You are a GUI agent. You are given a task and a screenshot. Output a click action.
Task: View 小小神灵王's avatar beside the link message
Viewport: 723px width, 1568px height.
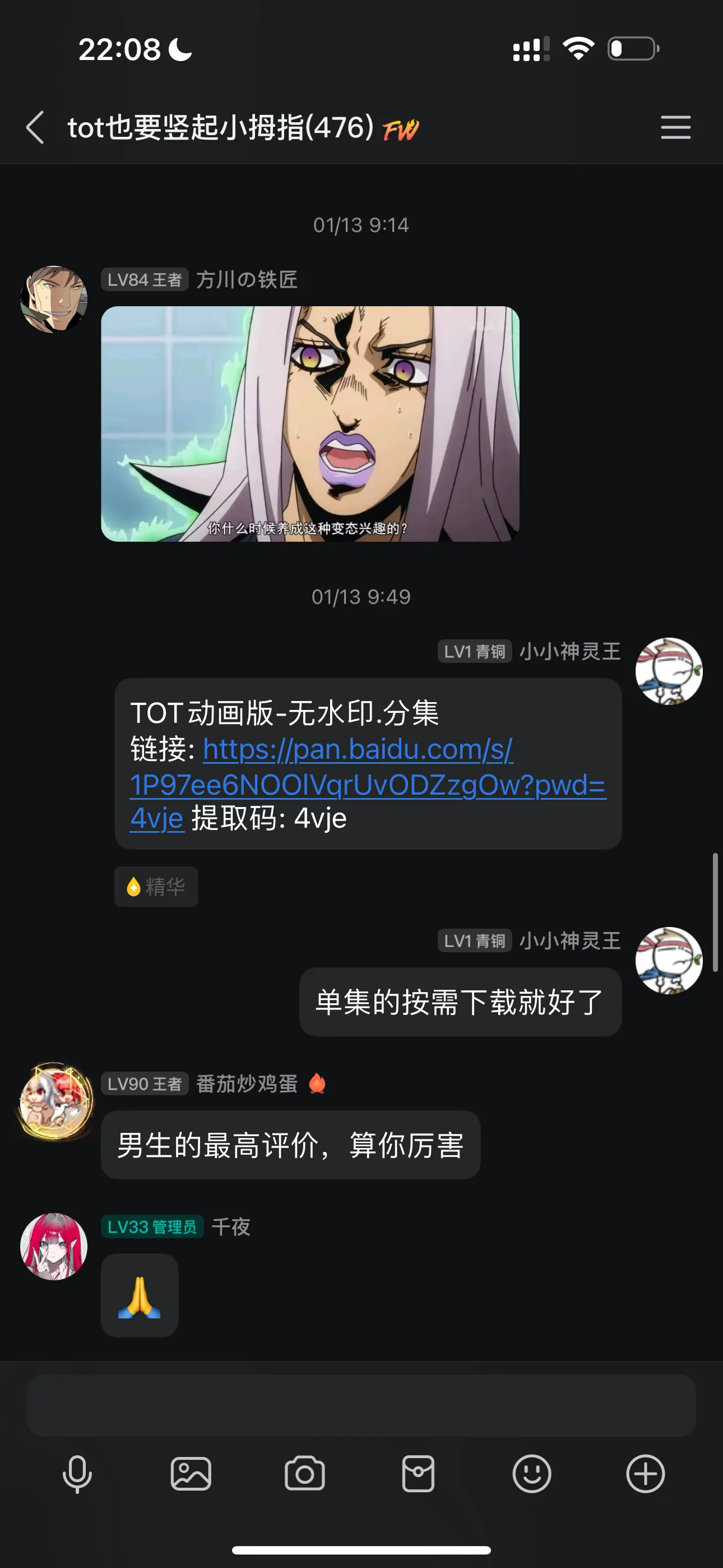669,671
